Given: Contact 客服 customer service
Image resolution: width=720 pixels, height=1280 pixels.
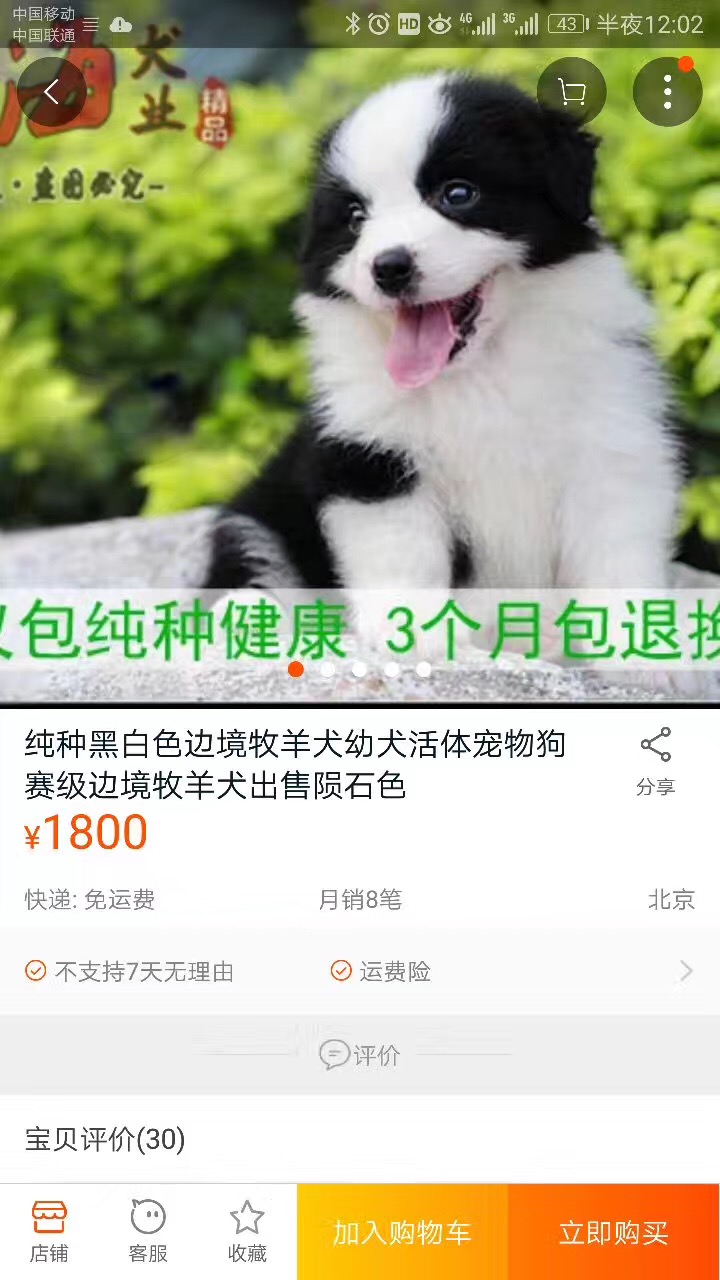Looking at the screenshot, I should coord(148,1231).
